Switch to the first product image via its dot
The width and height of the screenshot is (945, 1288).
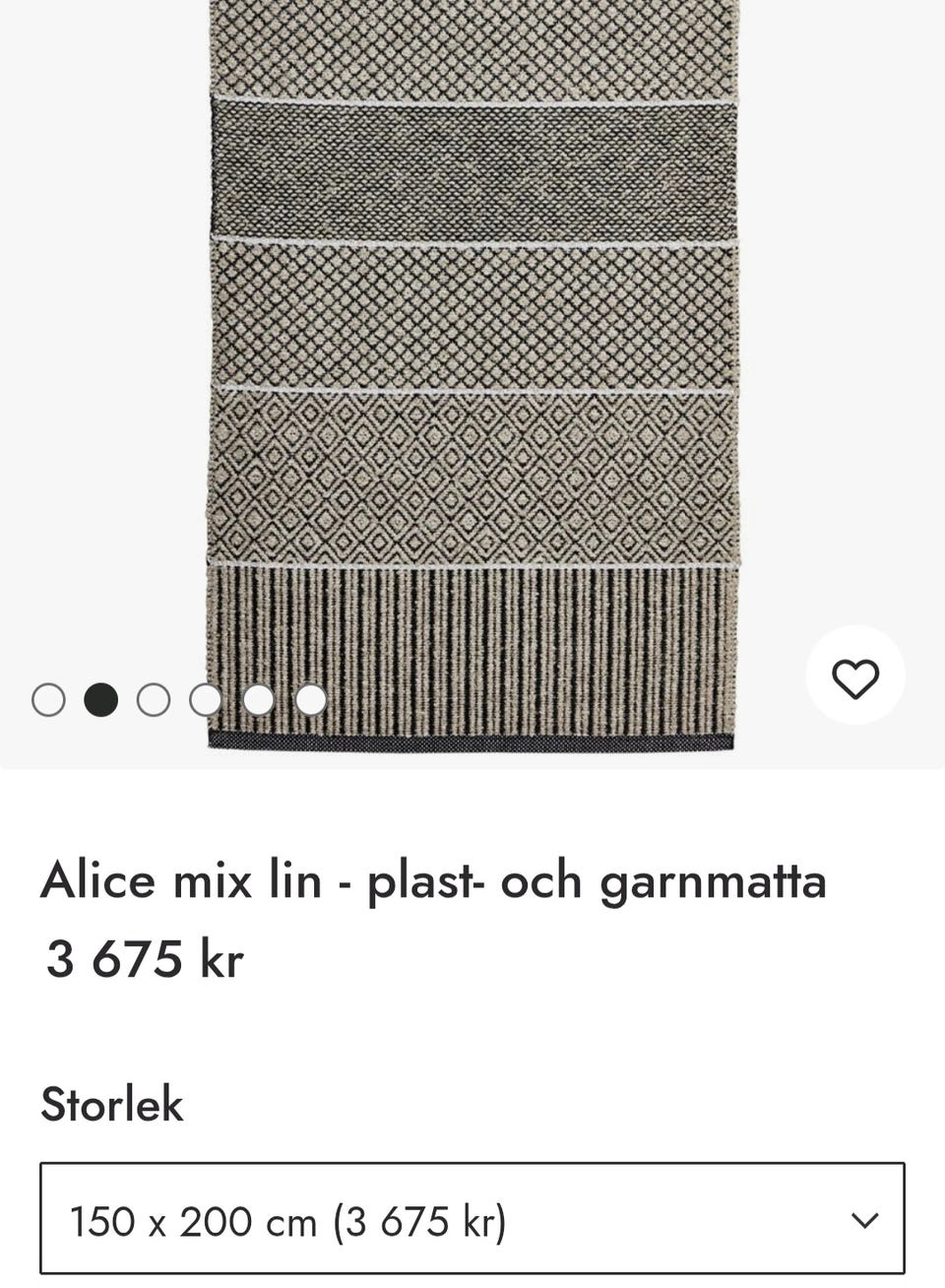click(x=47, y=701)
